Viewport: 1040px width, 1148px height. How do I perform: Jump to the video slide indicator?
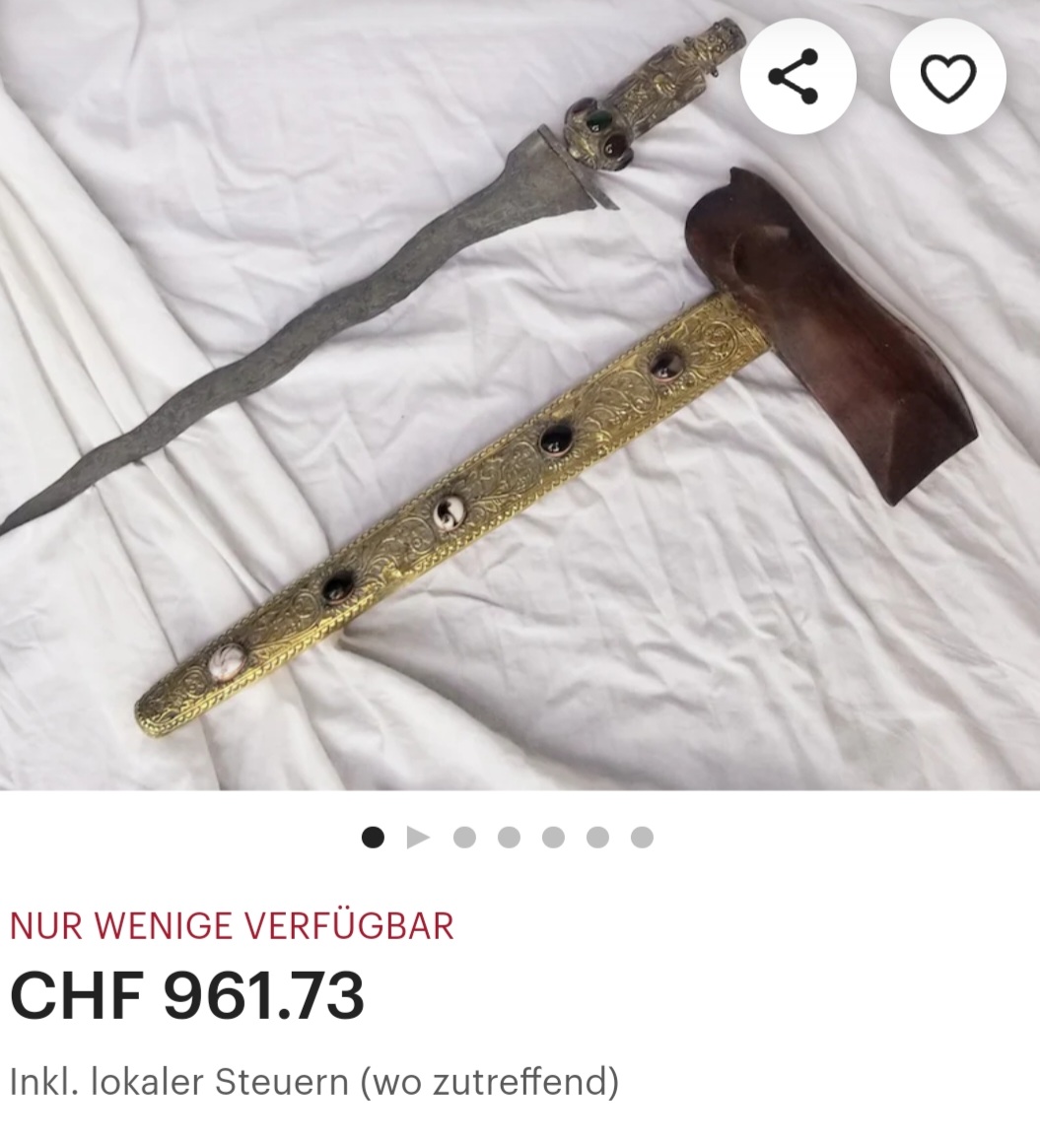[x=418, y=838]
